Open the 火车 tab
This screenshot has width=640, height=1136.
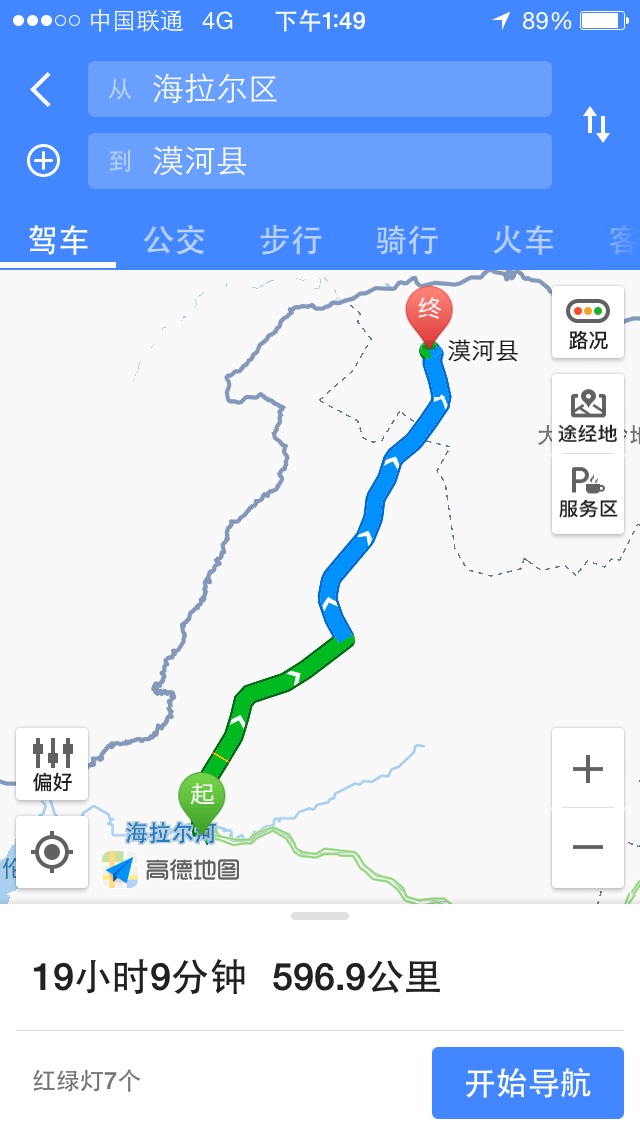pyautogui.click(x=522, y=240)
